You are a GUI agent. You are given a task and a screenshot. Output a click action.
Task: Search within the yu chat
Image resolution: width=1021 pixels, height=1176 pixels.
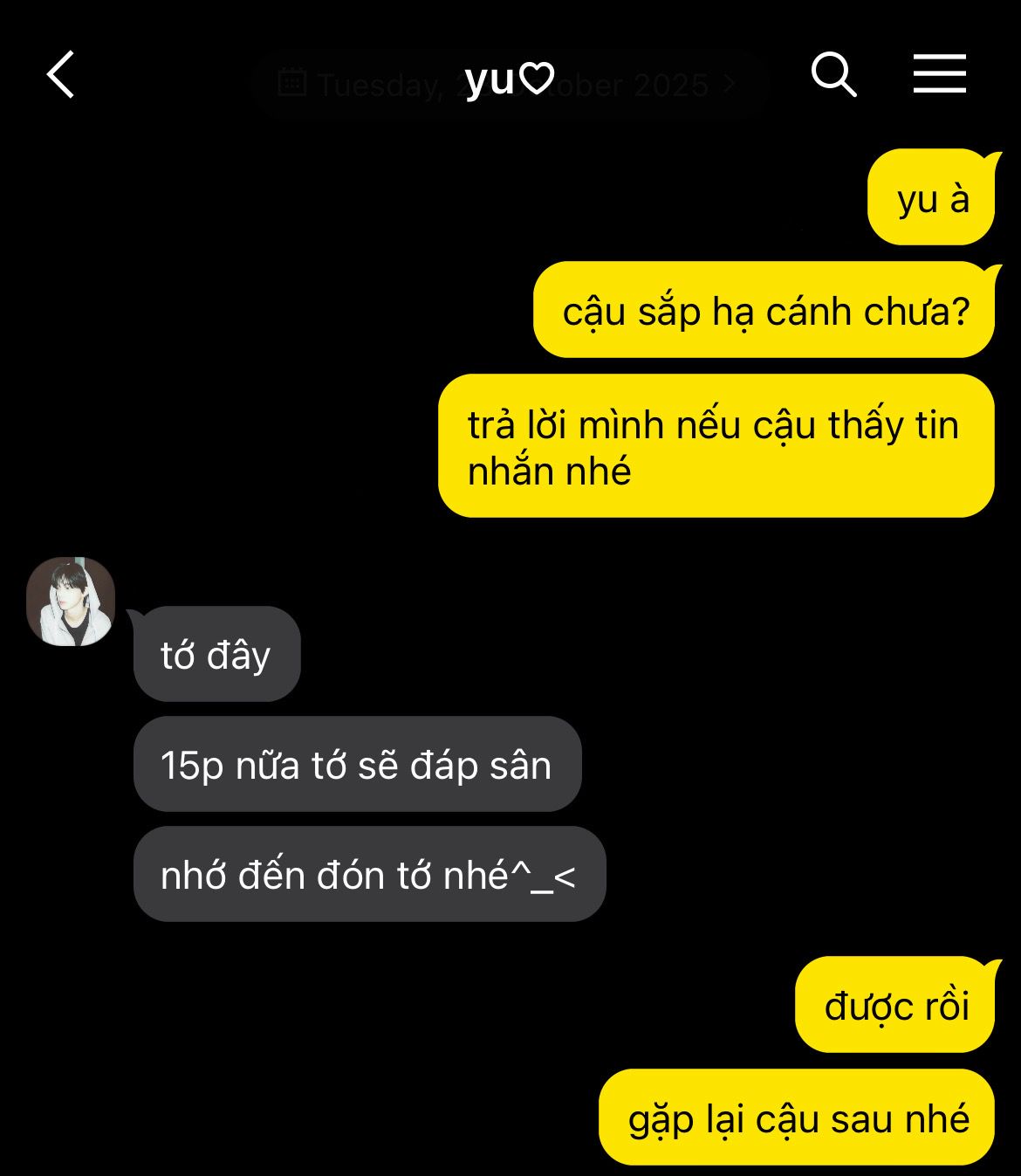[833, 74]
